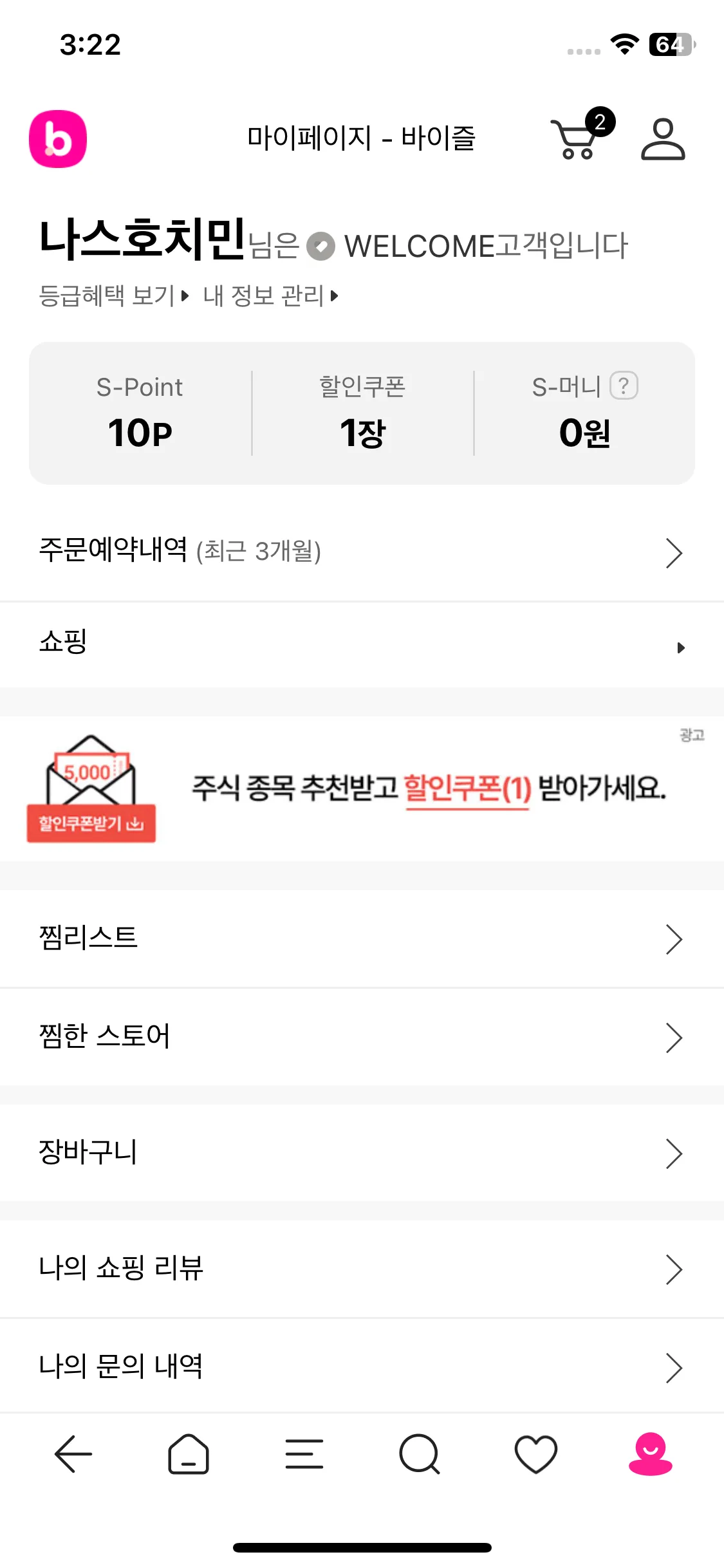Tap the back arrow in bottom navigation
The height and width of the screenshot is (1568, 724).
[x=73, y=1453]
